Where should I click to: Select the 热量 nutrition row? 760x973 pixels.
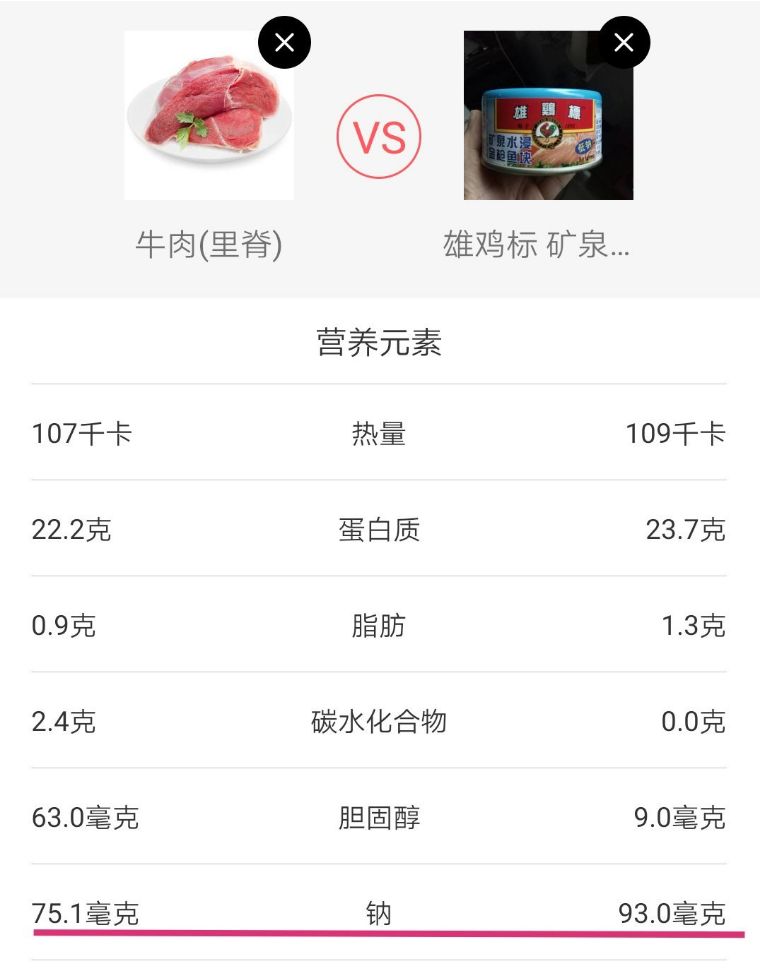(x=379, y=432)
